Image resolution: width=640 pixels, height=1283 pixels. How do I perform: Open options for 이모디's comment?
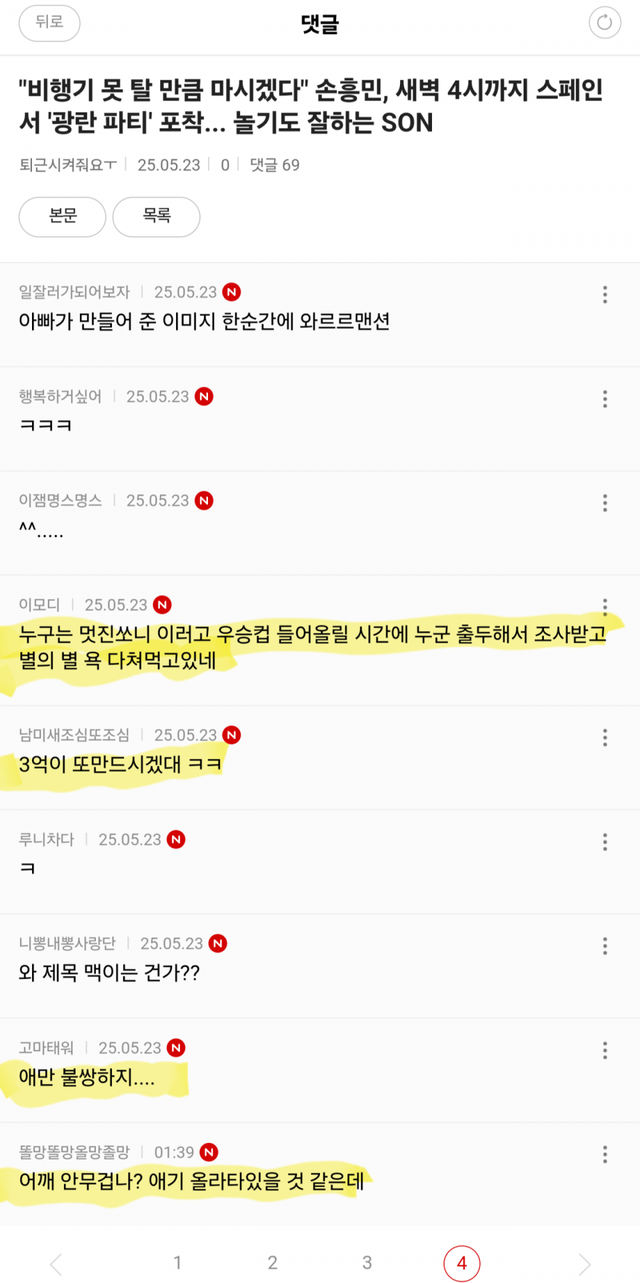(605, 606)
